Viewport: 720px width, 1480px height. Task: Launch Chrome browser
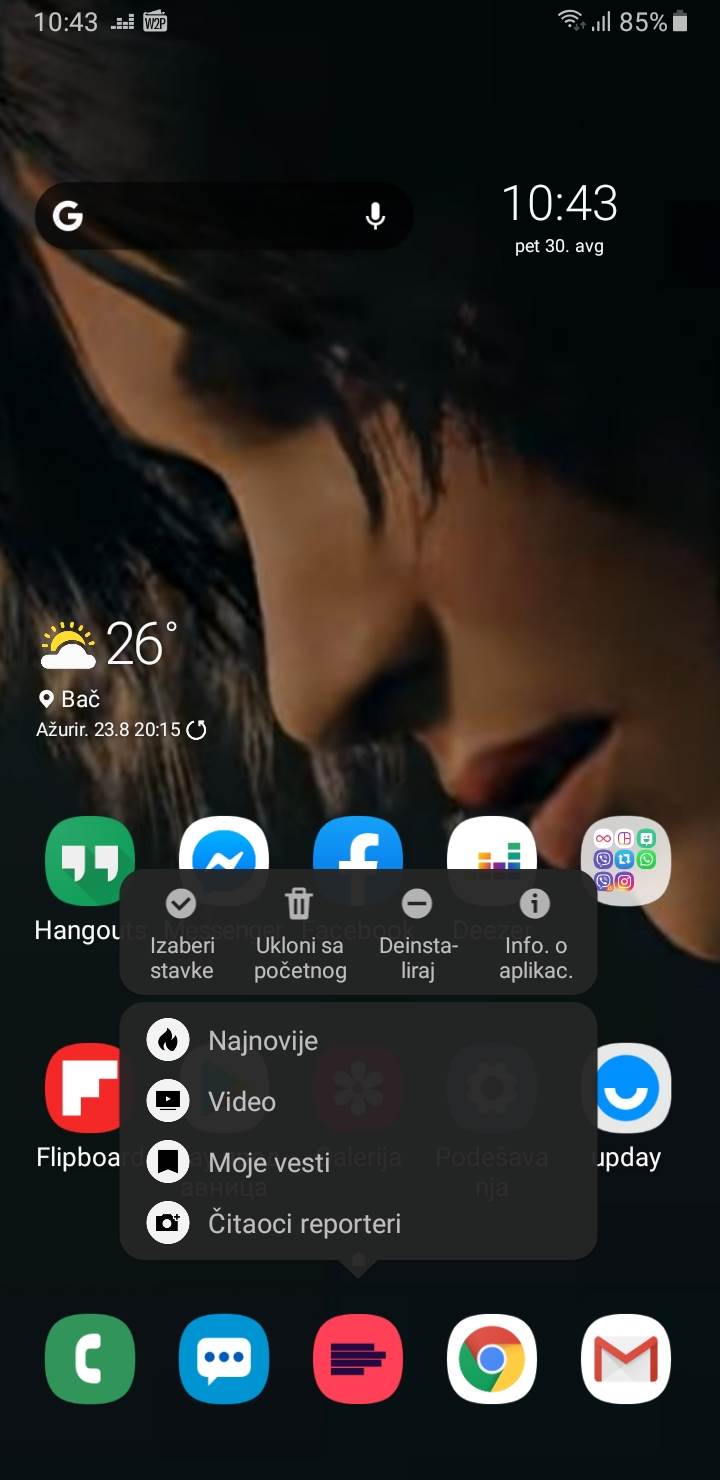(492, 1358)
